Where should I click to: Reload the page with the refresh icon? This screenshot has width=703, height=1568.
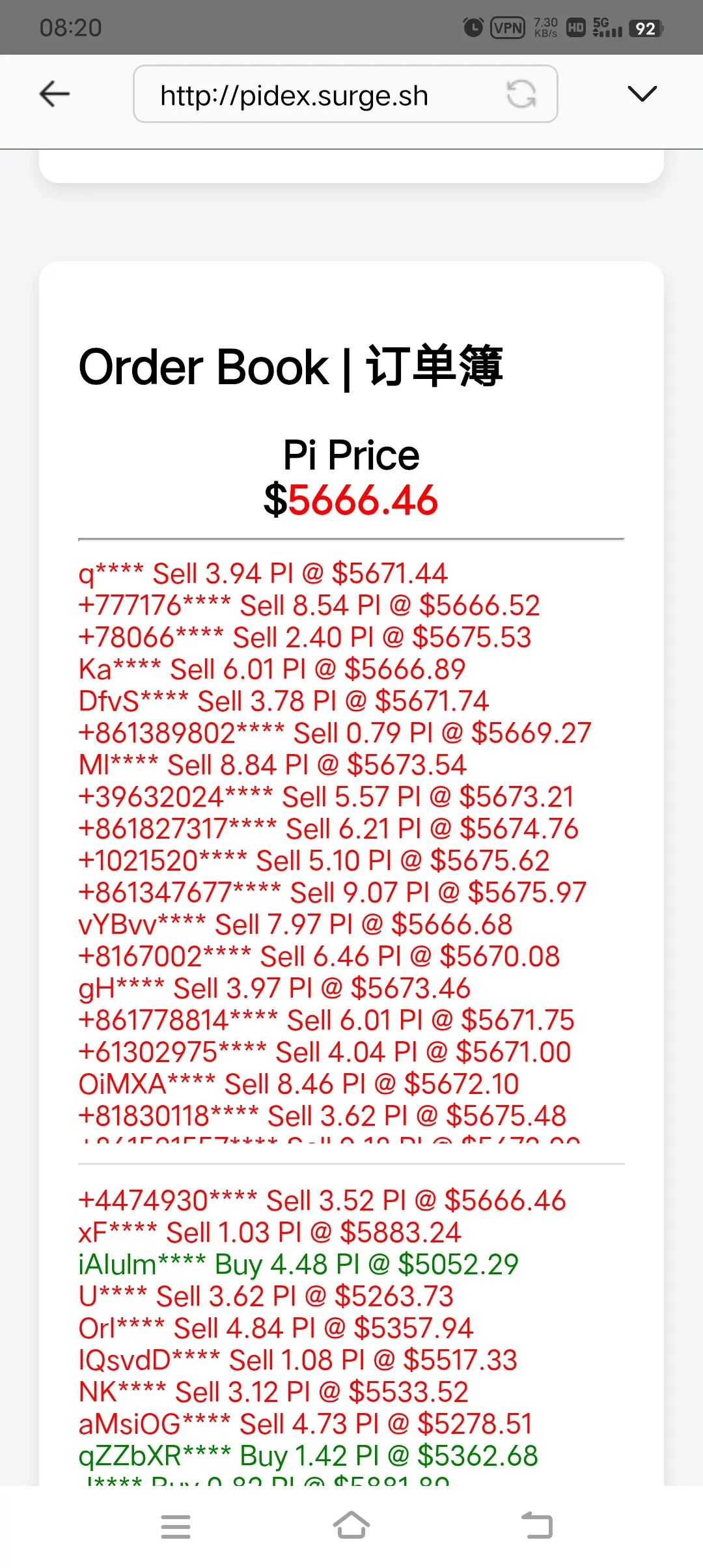point(521,94)
